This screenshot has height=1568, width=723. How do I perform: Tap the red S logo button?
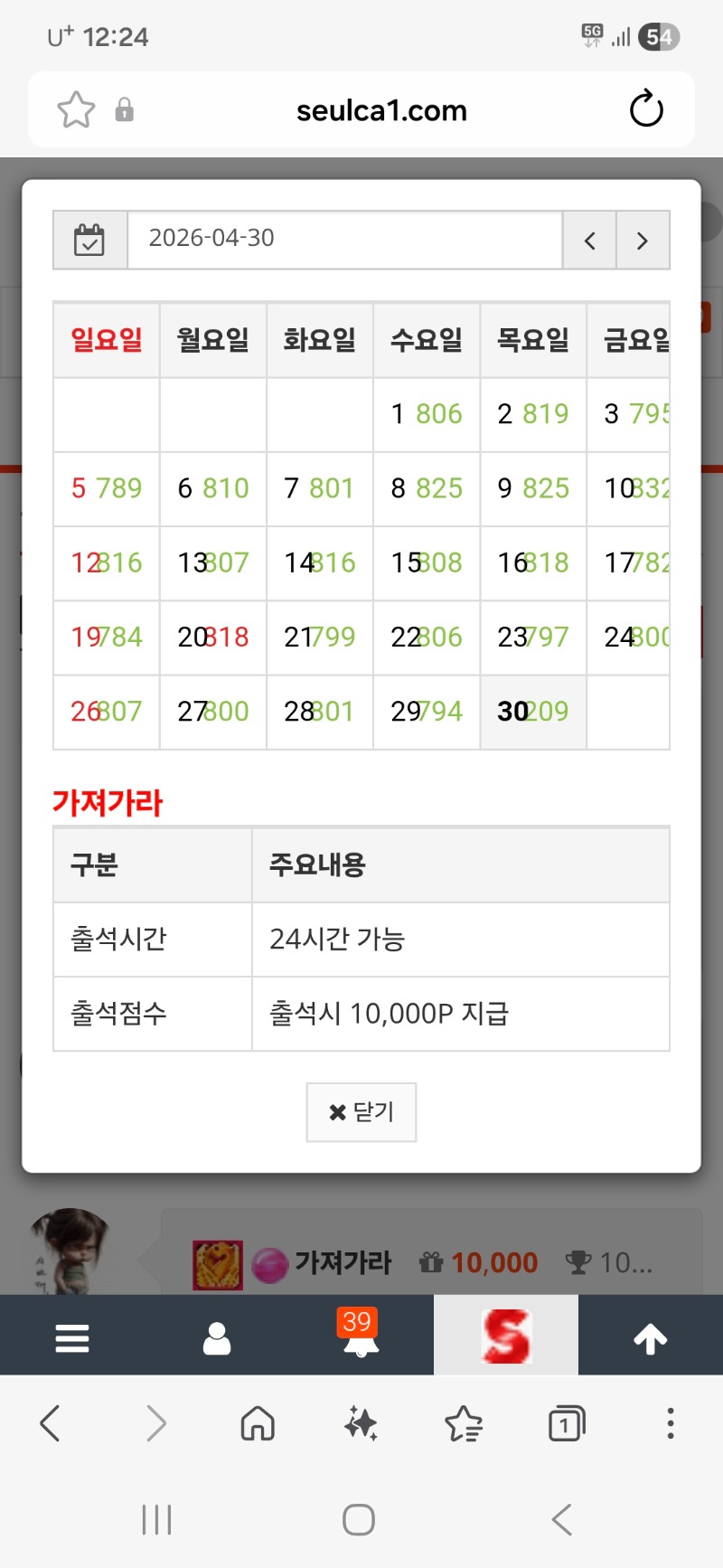(x=505, y=1335)
